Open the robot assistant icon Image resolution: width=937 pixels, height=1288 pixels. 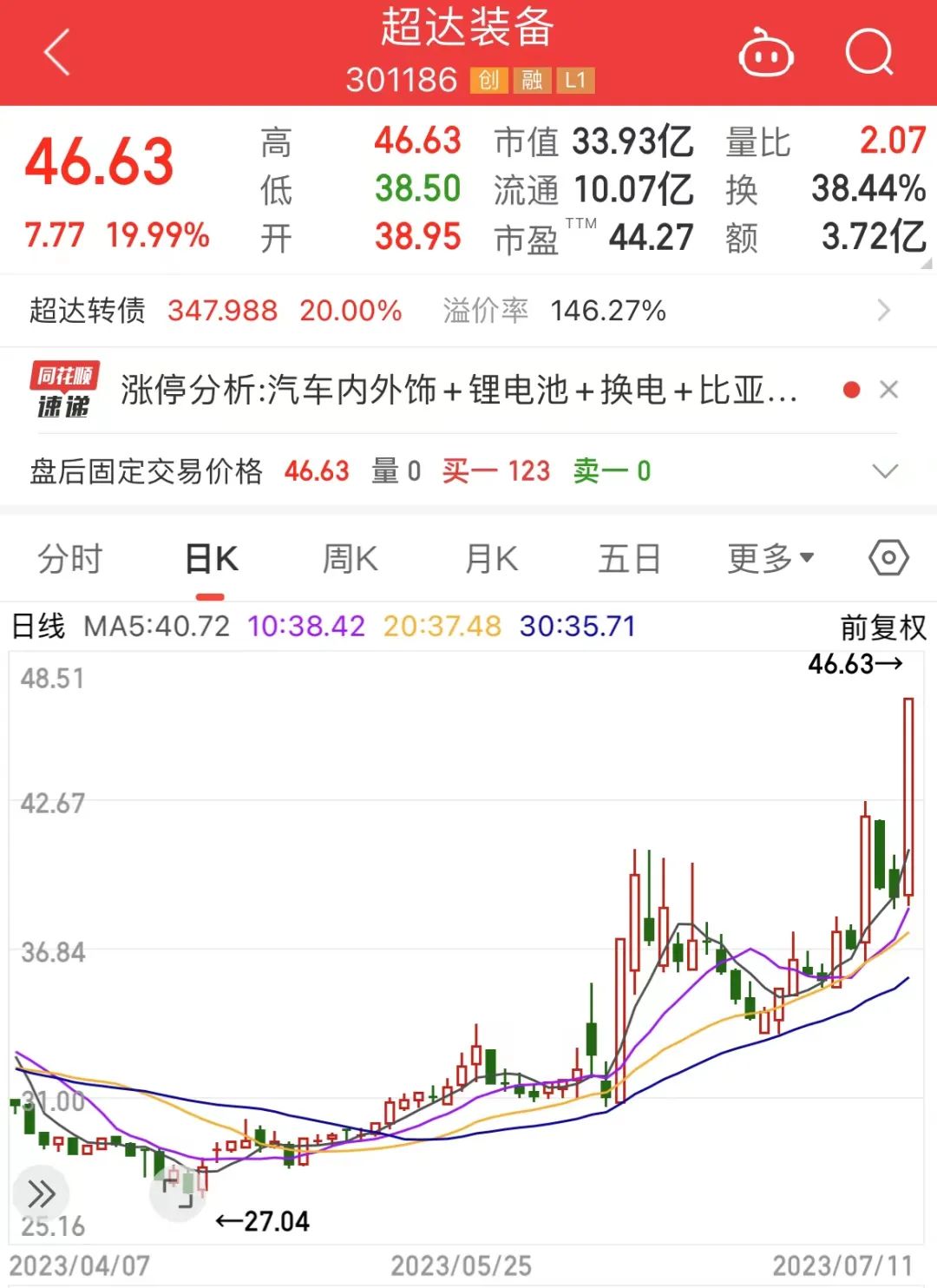point(765,54)
